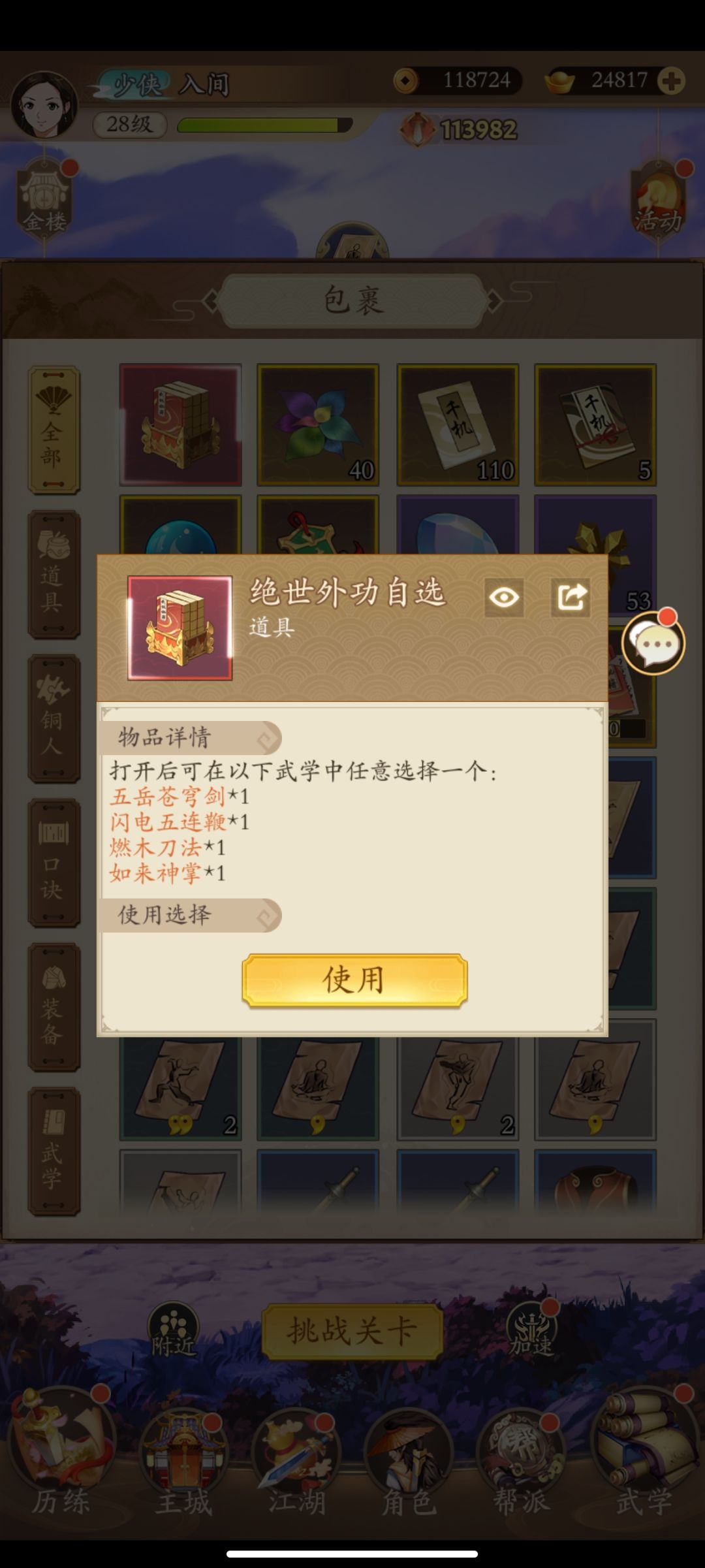Open the chat bubble icon
This screenshot has width=705, height=1568.
point(653,643)
